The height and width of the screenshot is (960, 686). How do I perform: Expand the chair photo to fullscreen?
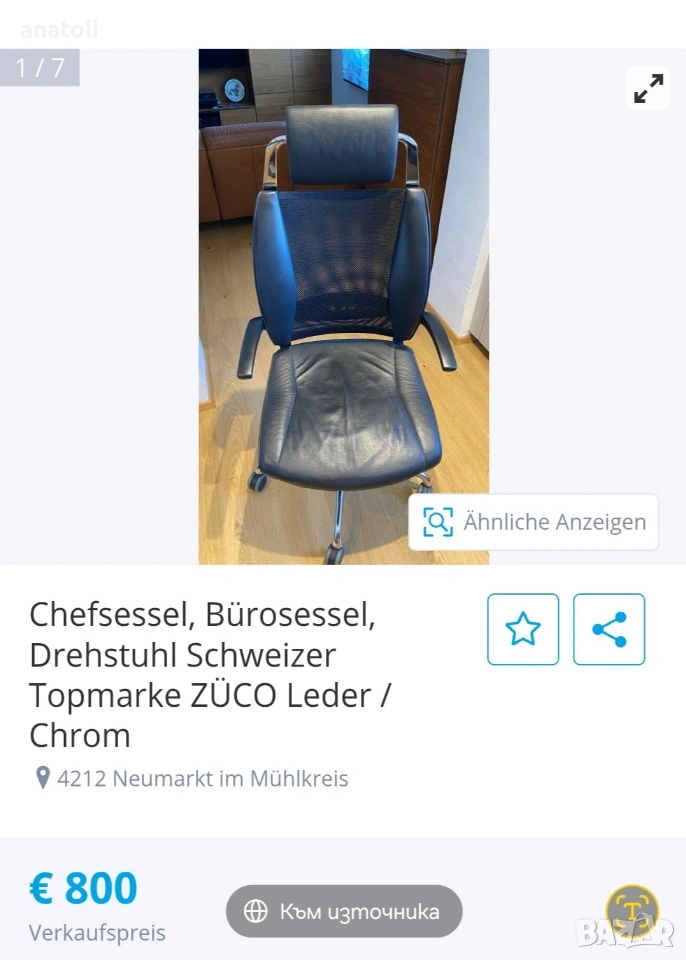click(648, 89)
